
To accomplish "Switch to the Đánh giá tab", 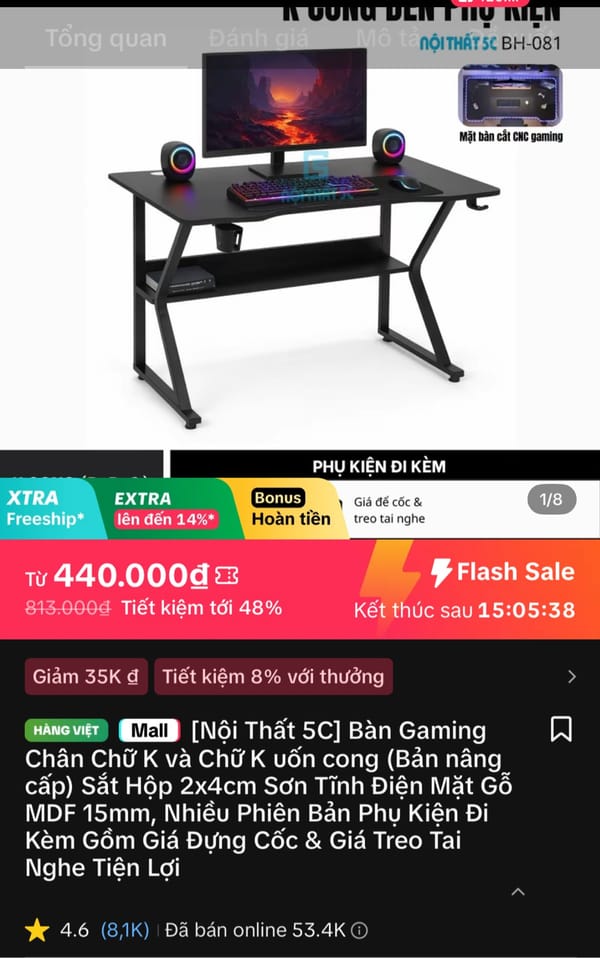I will pos(258,40).
